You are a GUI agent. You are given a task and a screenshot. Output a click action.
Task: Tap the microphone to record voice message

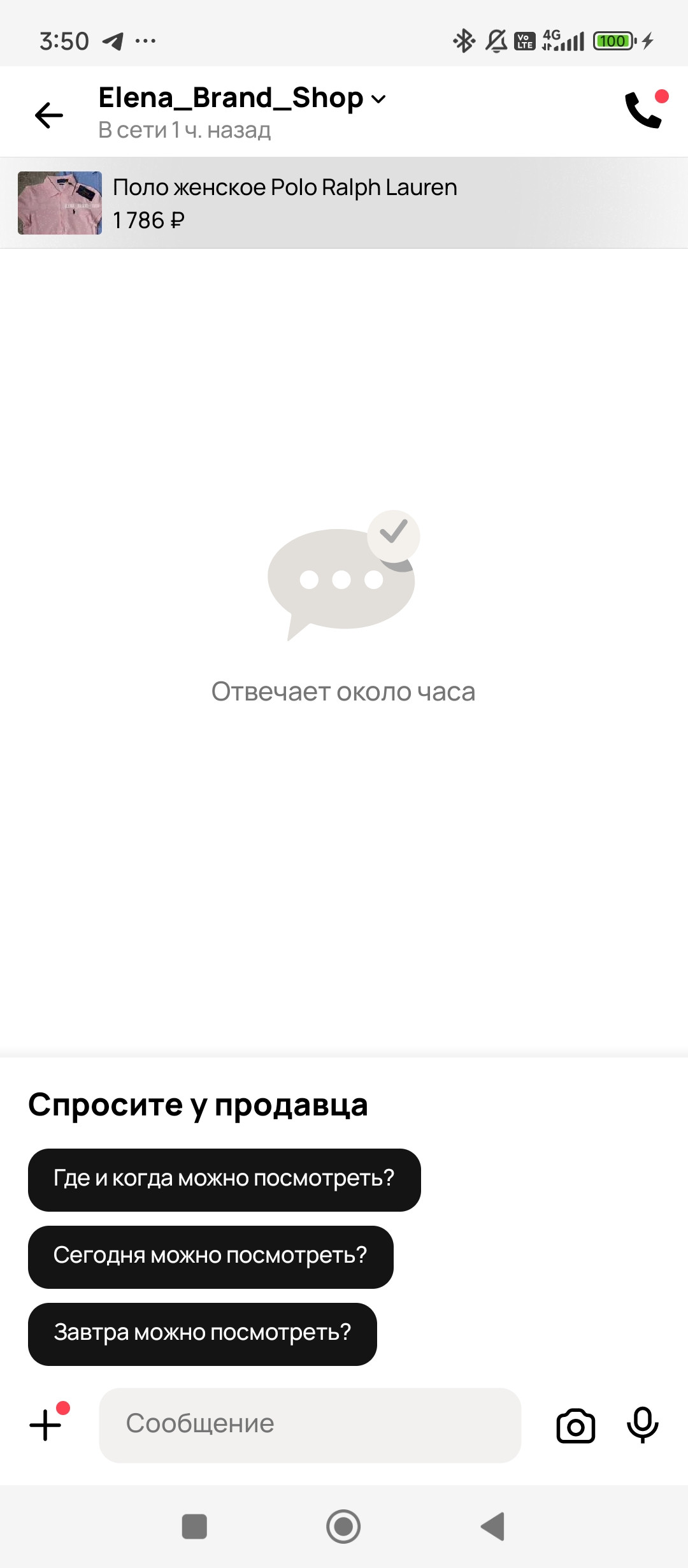(642, 1425)
